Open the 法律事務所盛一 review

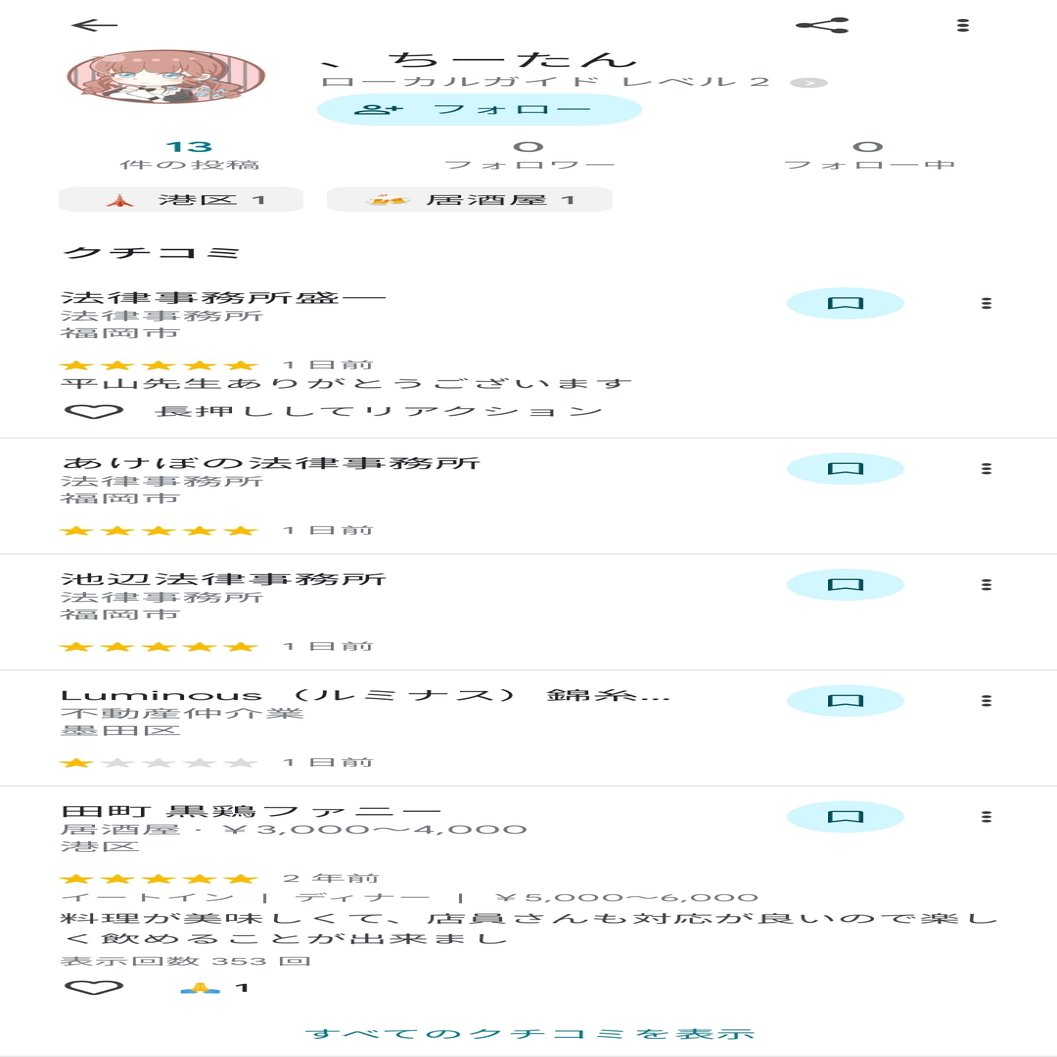[223, 297]
